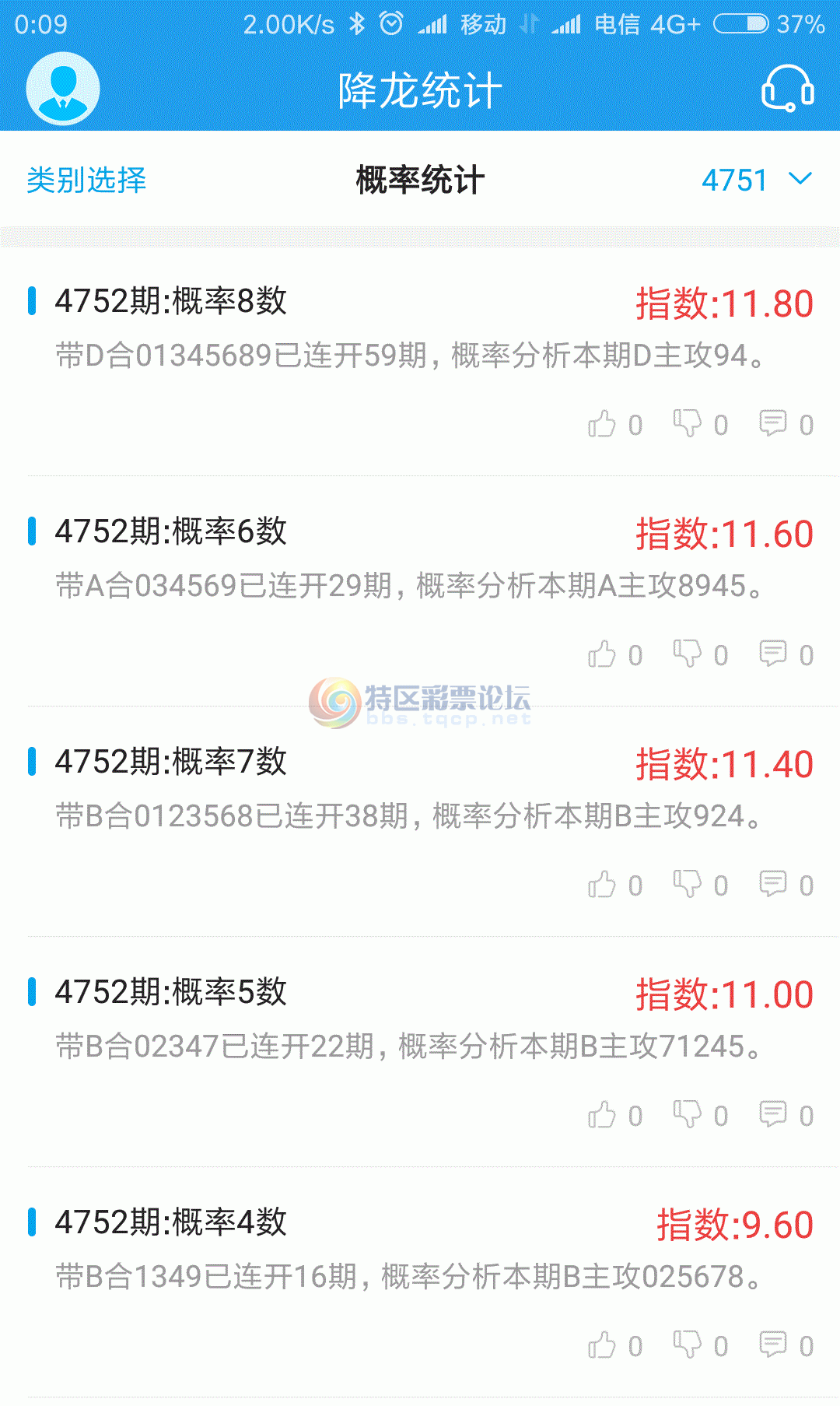Like the 概率8数 entry
Viewport: 840px width, 1406px height.
[x=602, y=424]
